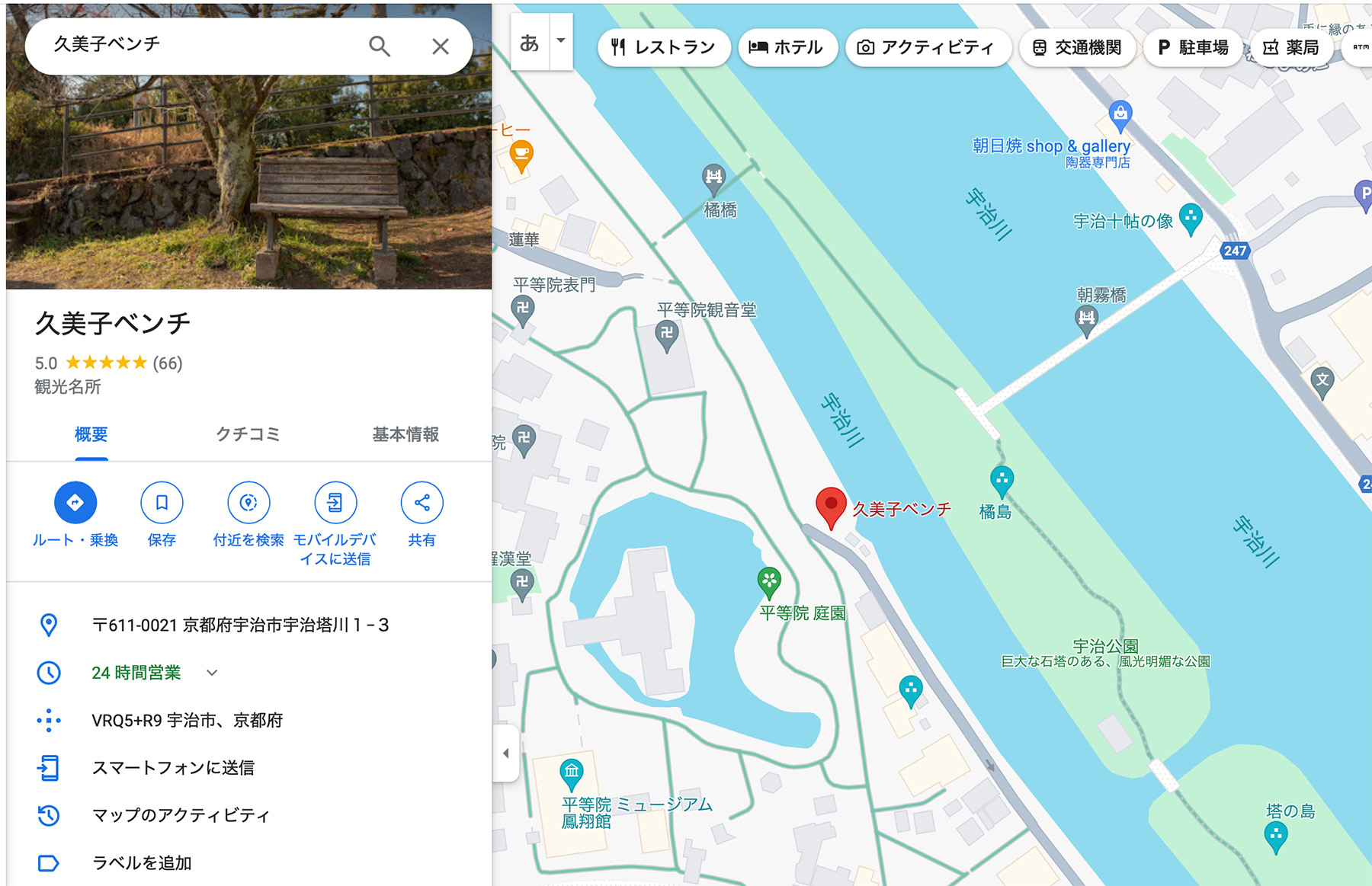This screenshot has height=886, width=1372.
Task: Filter map by レストラン chip
Action: (663, 47)
